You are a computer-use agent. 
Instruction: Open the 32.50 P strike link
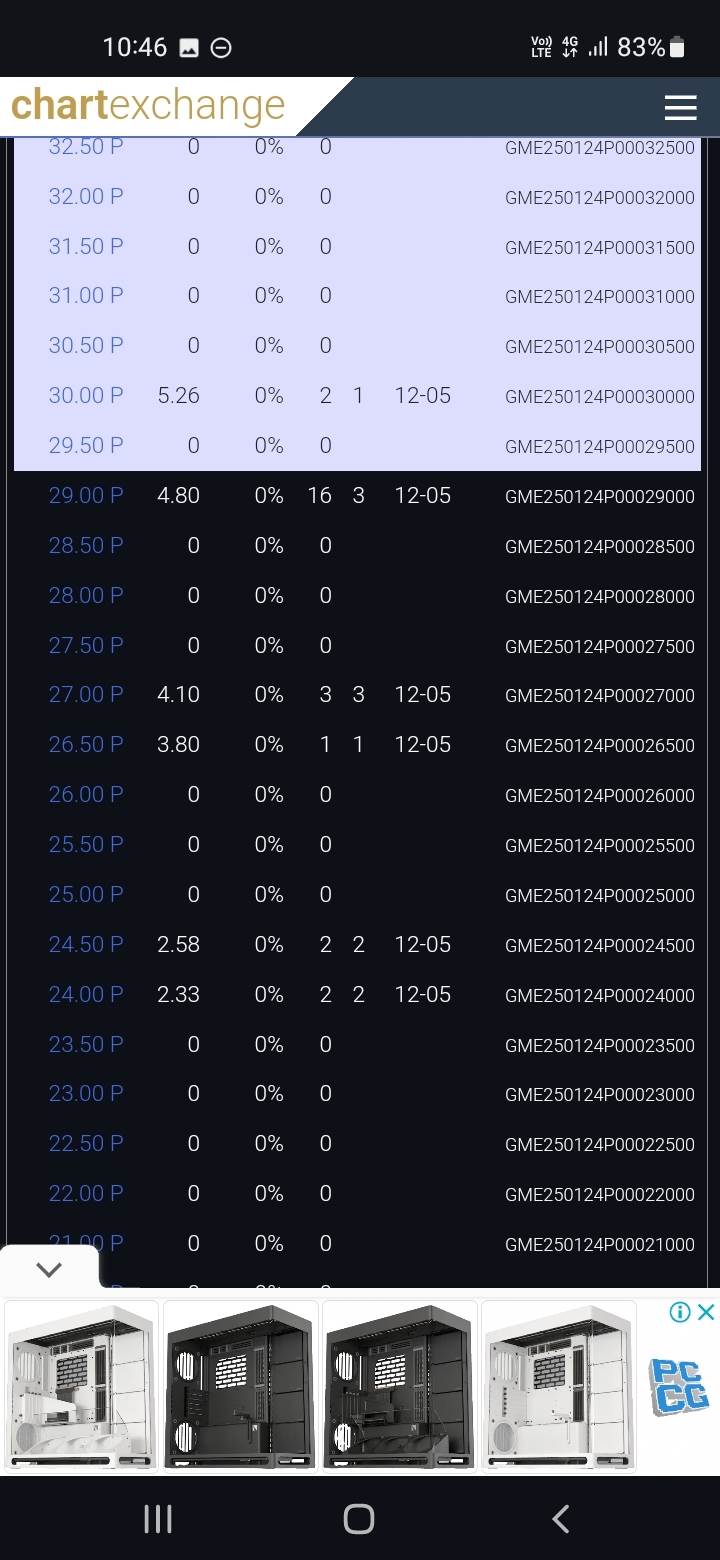pos(86,147)
